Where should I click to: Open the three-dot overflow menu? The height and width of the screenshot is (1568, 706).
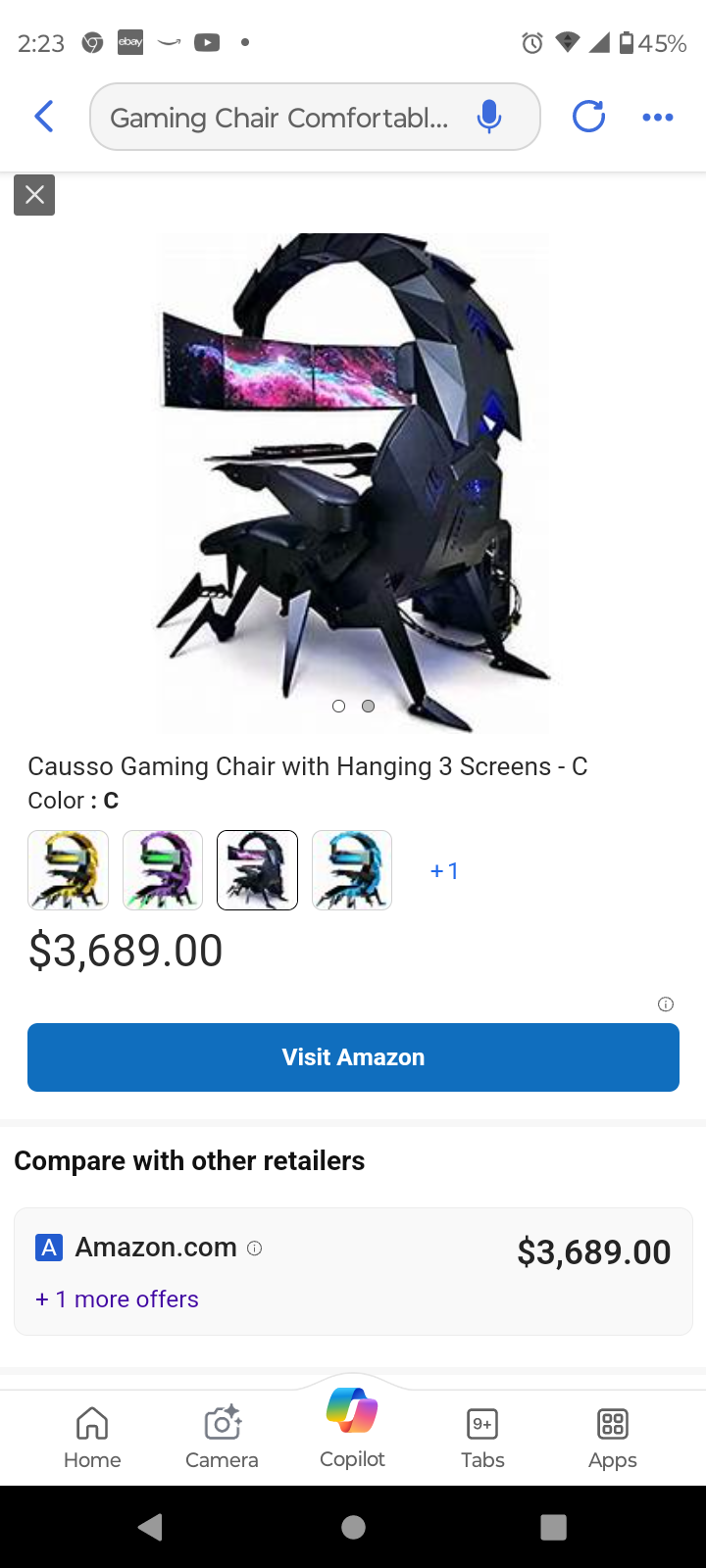tap(657, 118)
